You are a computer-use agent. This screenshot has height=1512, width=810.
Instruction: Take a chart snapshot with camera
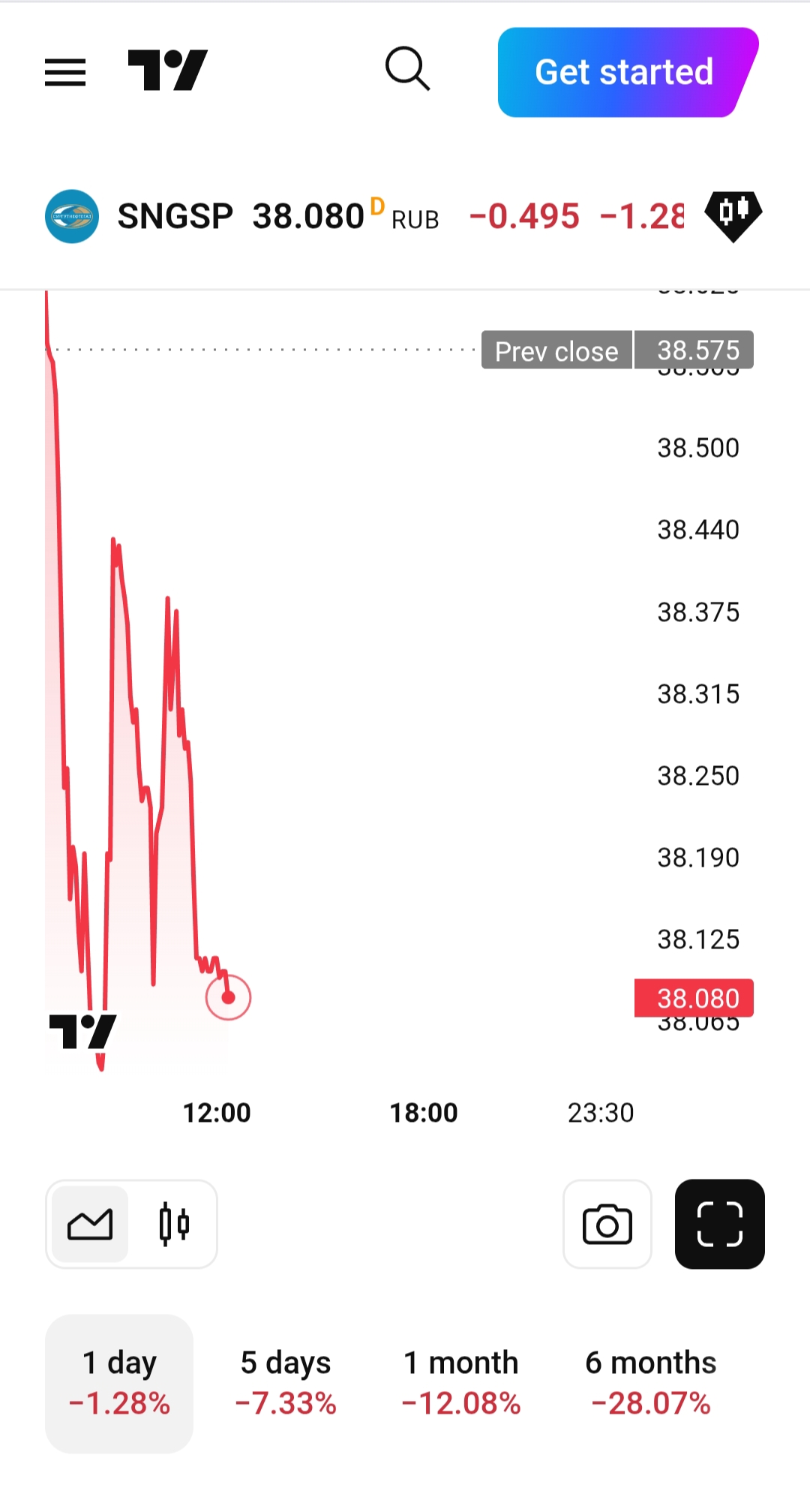click(607, 1225)
